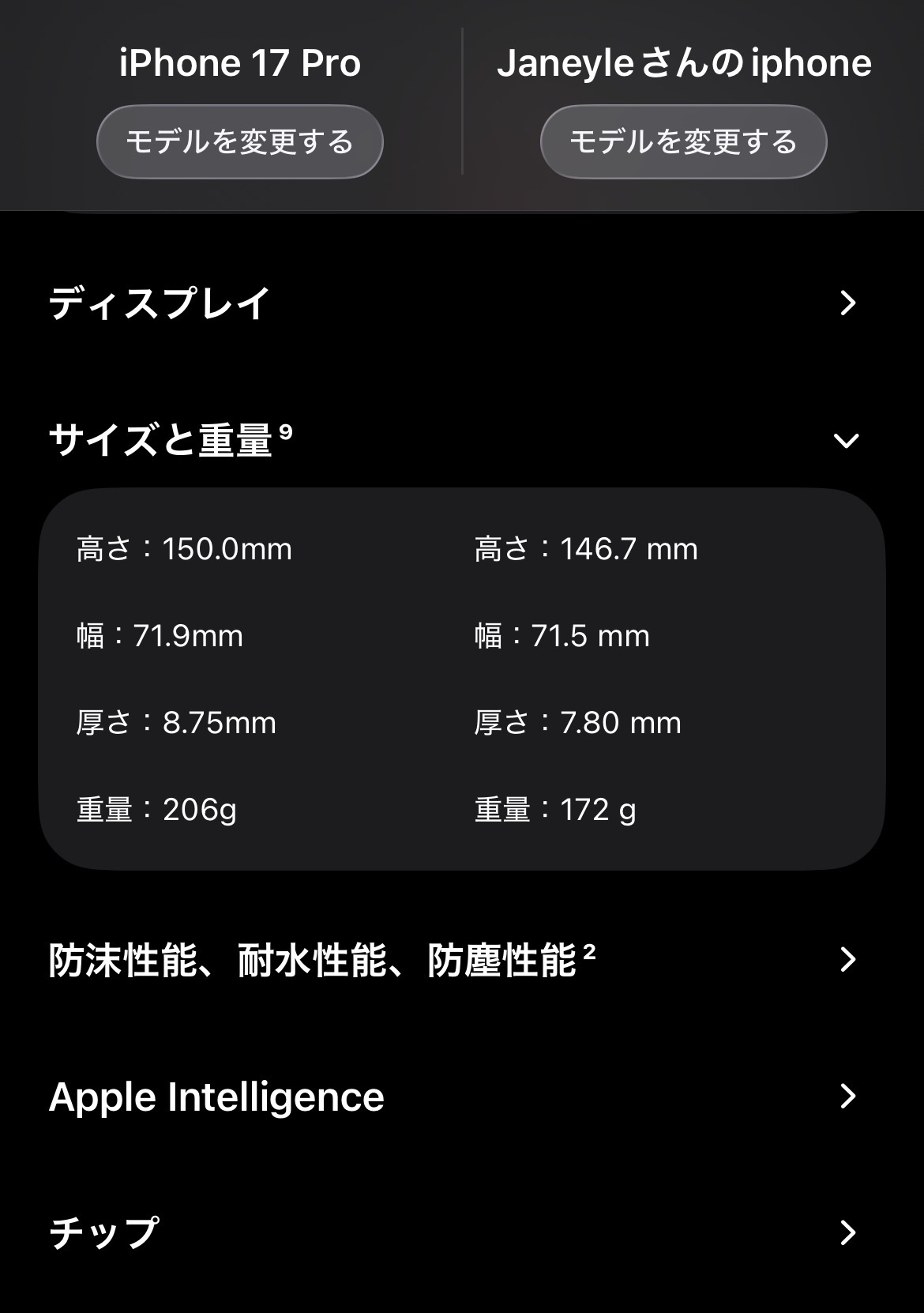
Task: Expand the チップ section
Action: coord(847,1232)
